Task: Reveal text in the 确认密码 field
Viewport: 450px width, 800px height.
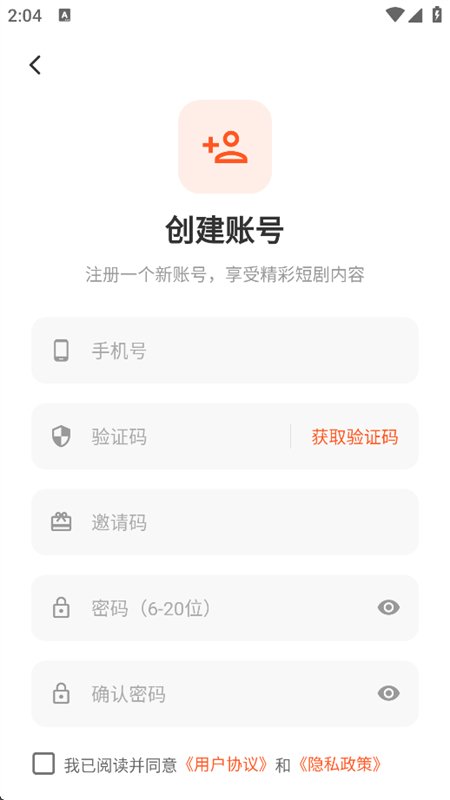Action: [x=389, y=693]
